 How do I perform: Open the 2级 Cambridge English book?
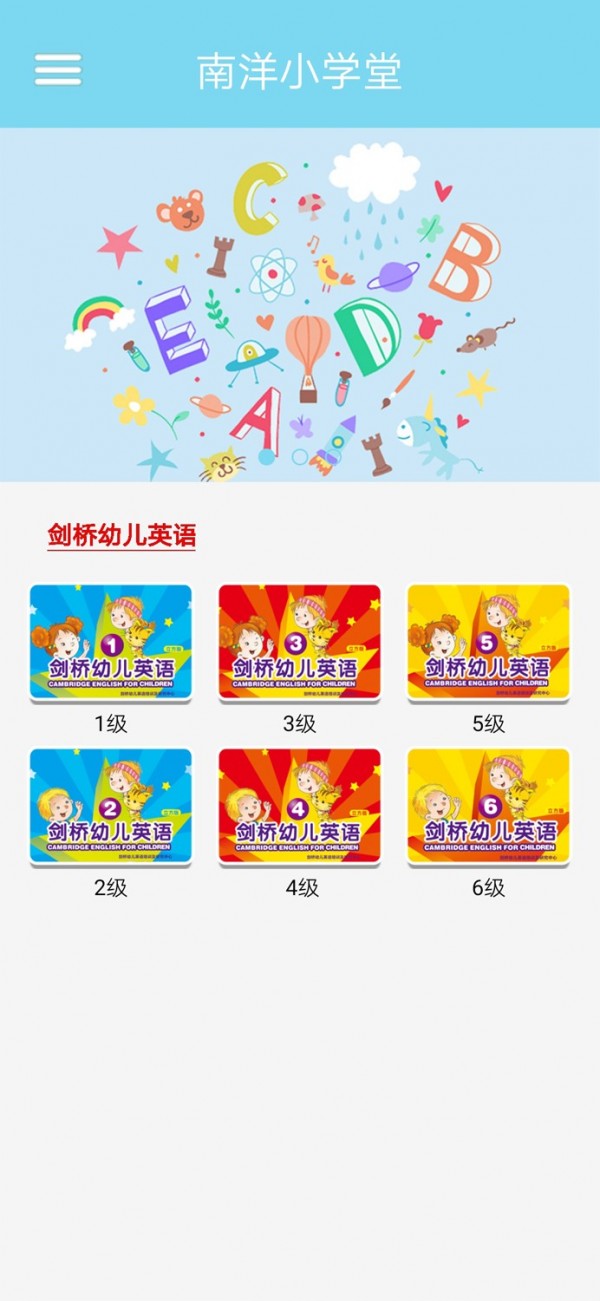coord(110,806)
